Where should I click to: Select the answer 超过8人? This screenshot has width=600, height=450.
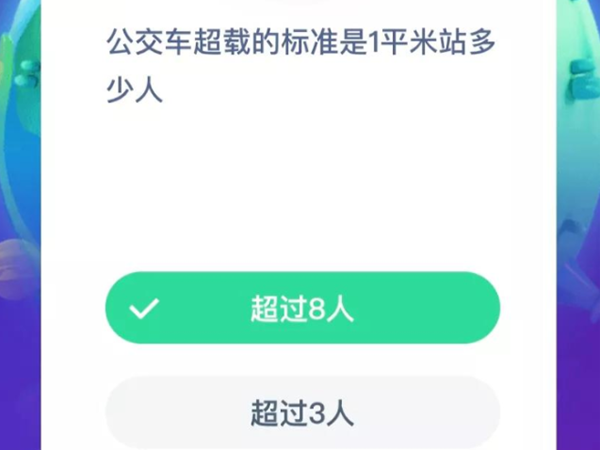302,309
